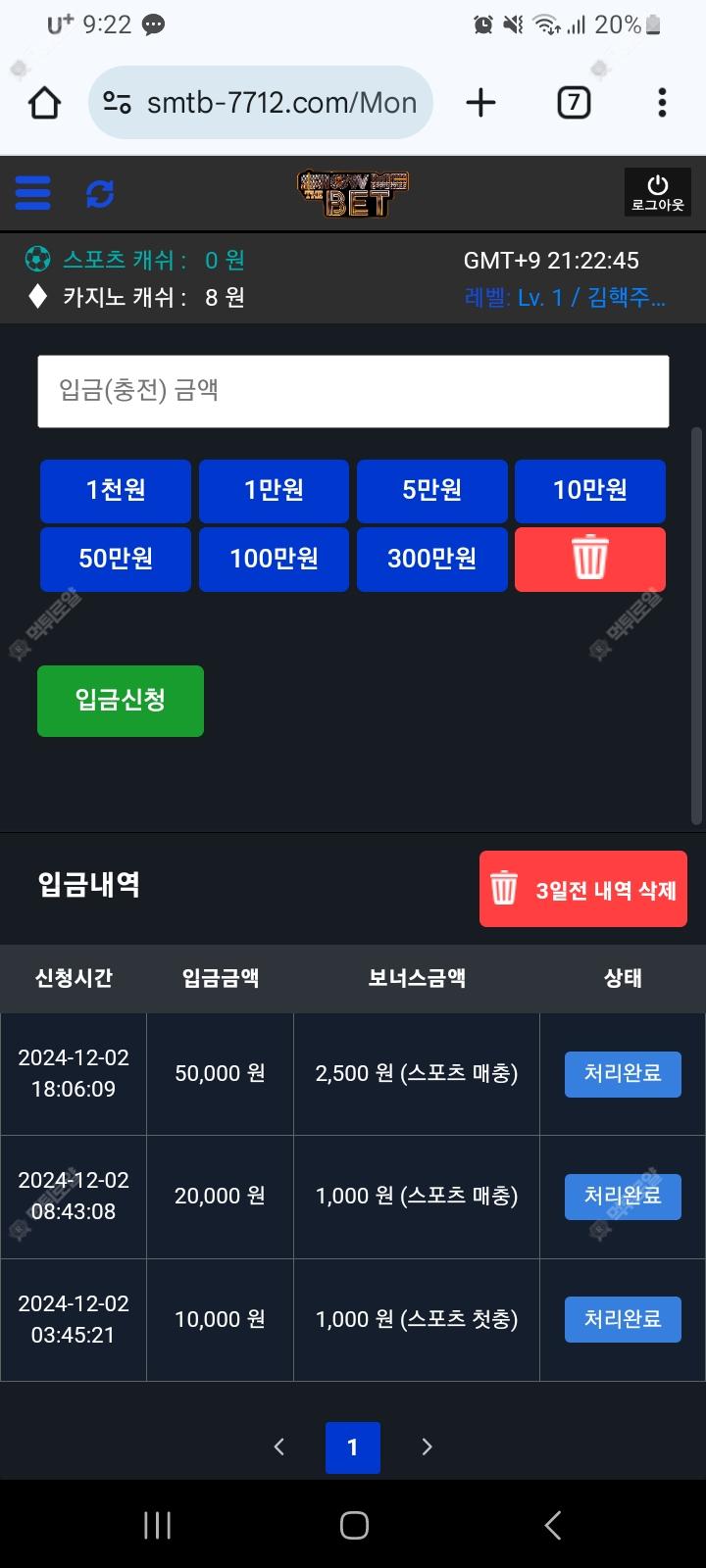Open the browser overflow menu
Image resolution: width=706 pixels, height=1568 pixels.
[x=662, y=103]
